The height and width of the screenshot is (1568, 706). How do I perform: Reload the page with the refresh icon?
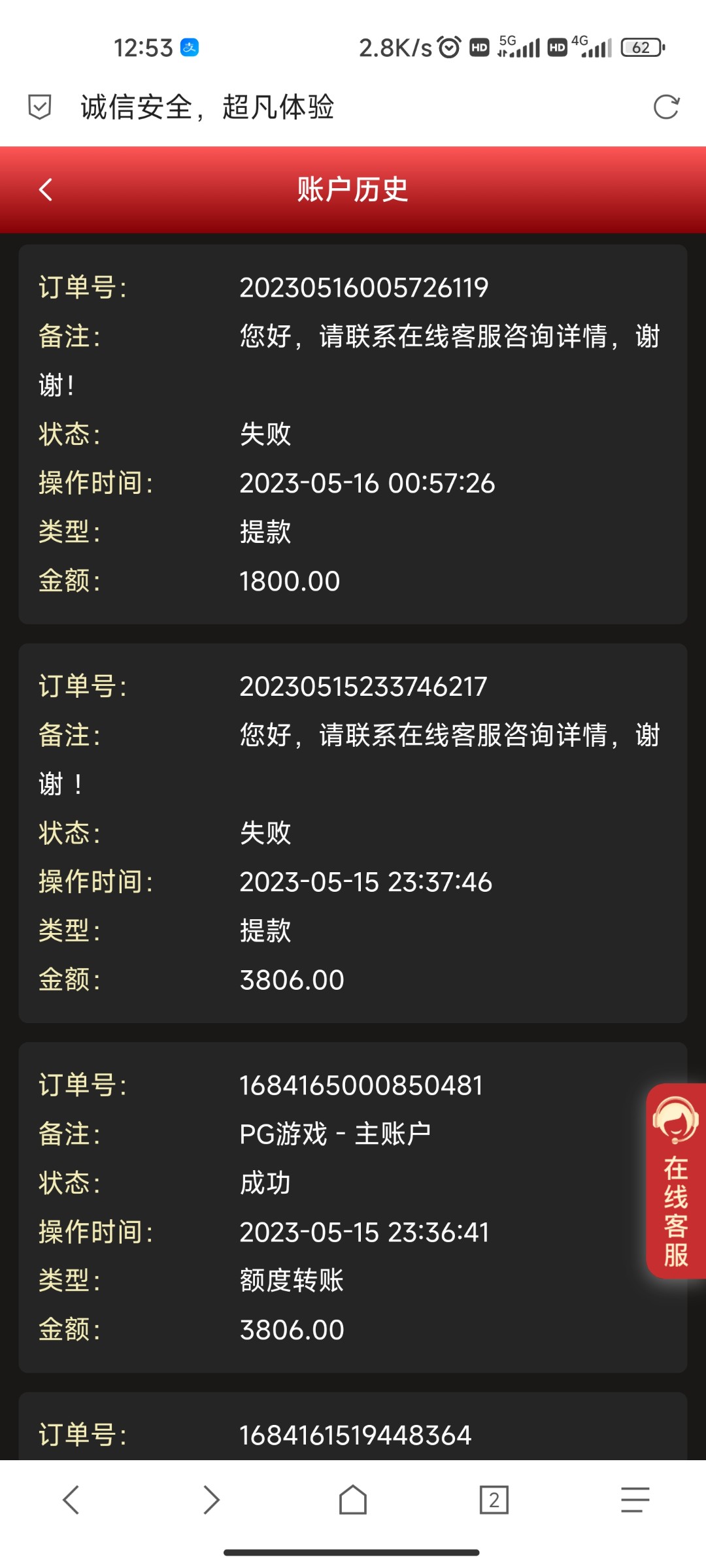(666, 107)
